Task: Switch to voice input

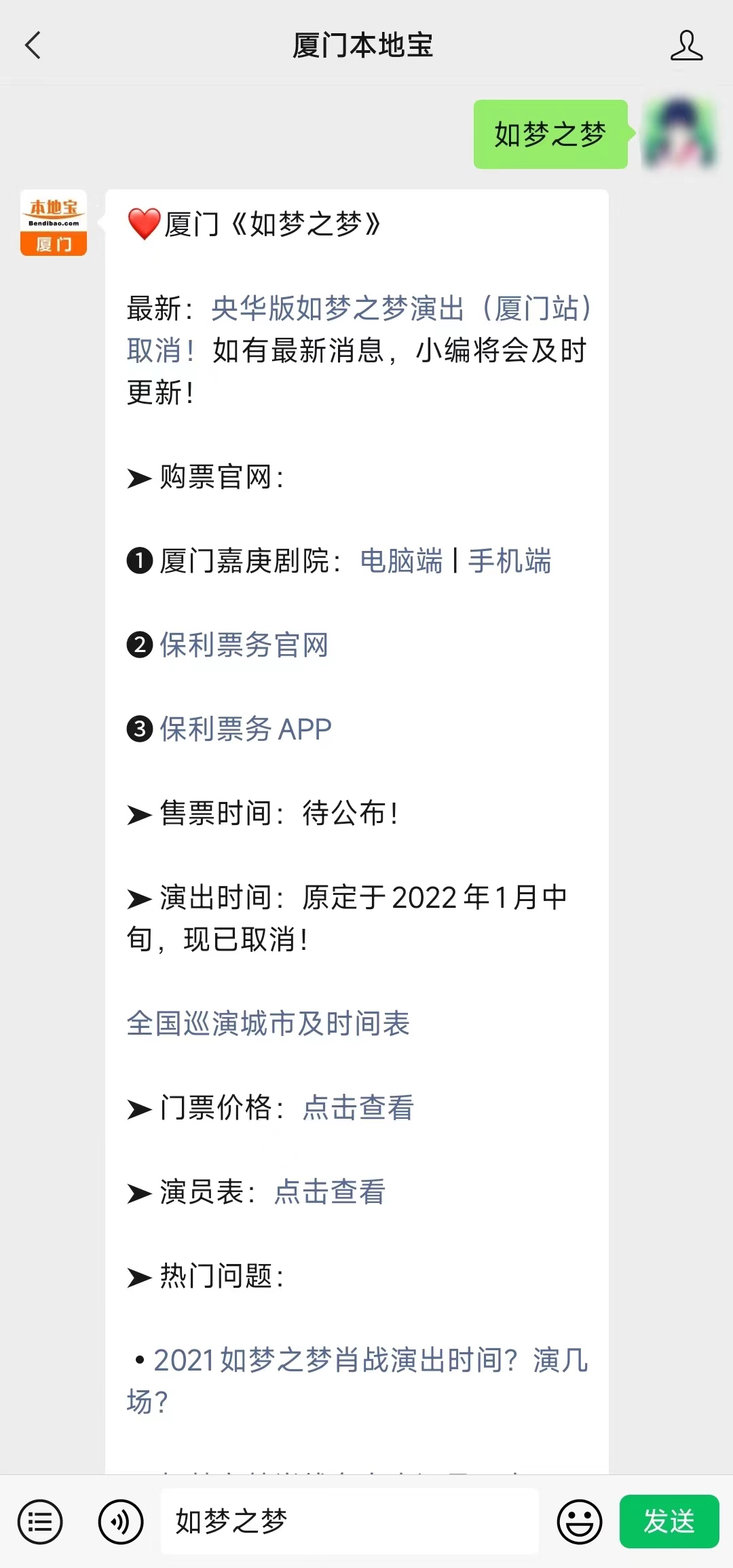Action: (x=121, y=1522)
